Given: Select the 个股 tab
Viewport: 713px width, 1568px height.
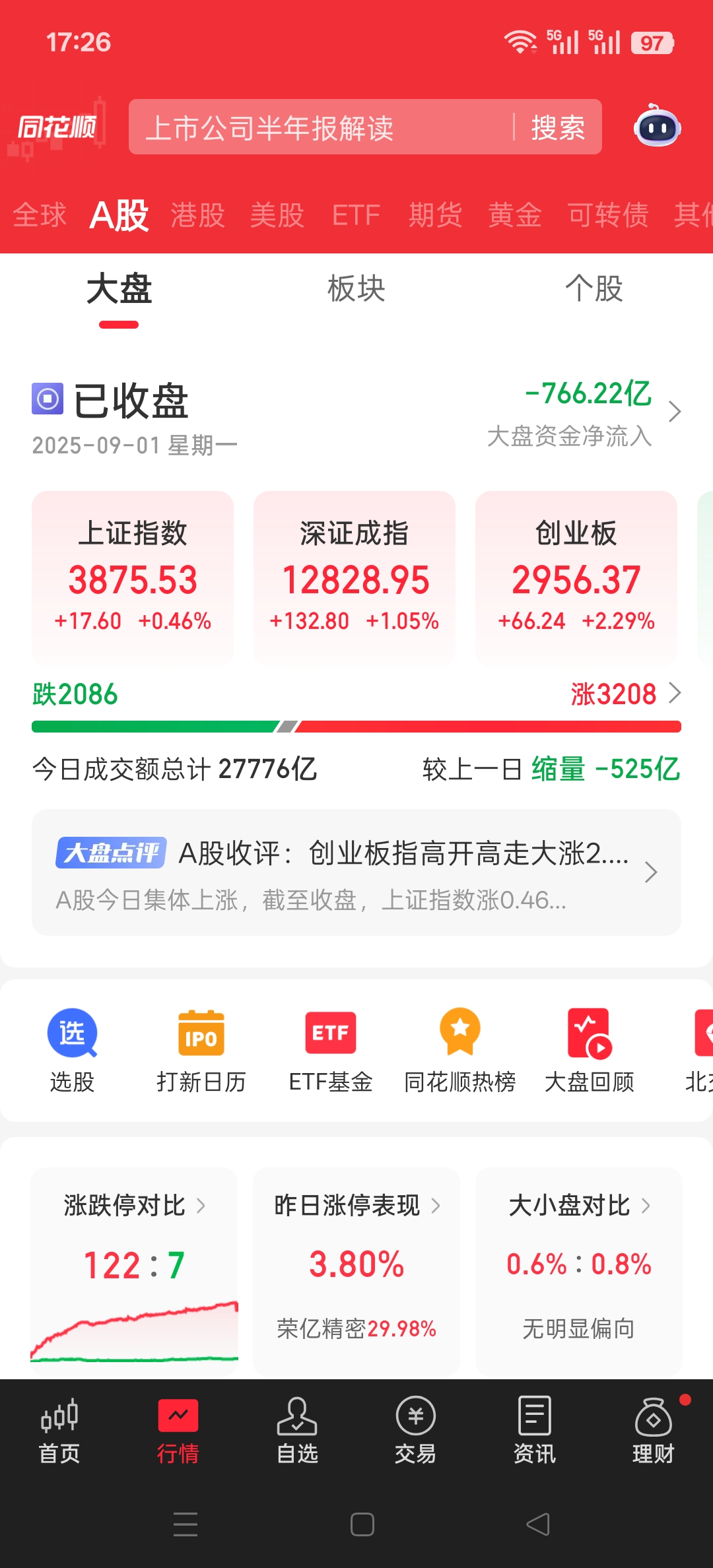Looking at the screenshot, I should coord(594,289).
